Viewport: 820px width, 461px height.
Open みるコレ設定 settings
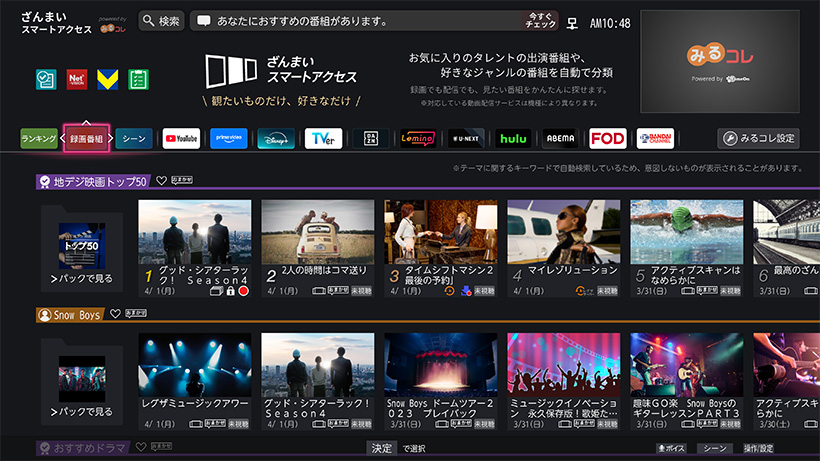click(757, 139)
